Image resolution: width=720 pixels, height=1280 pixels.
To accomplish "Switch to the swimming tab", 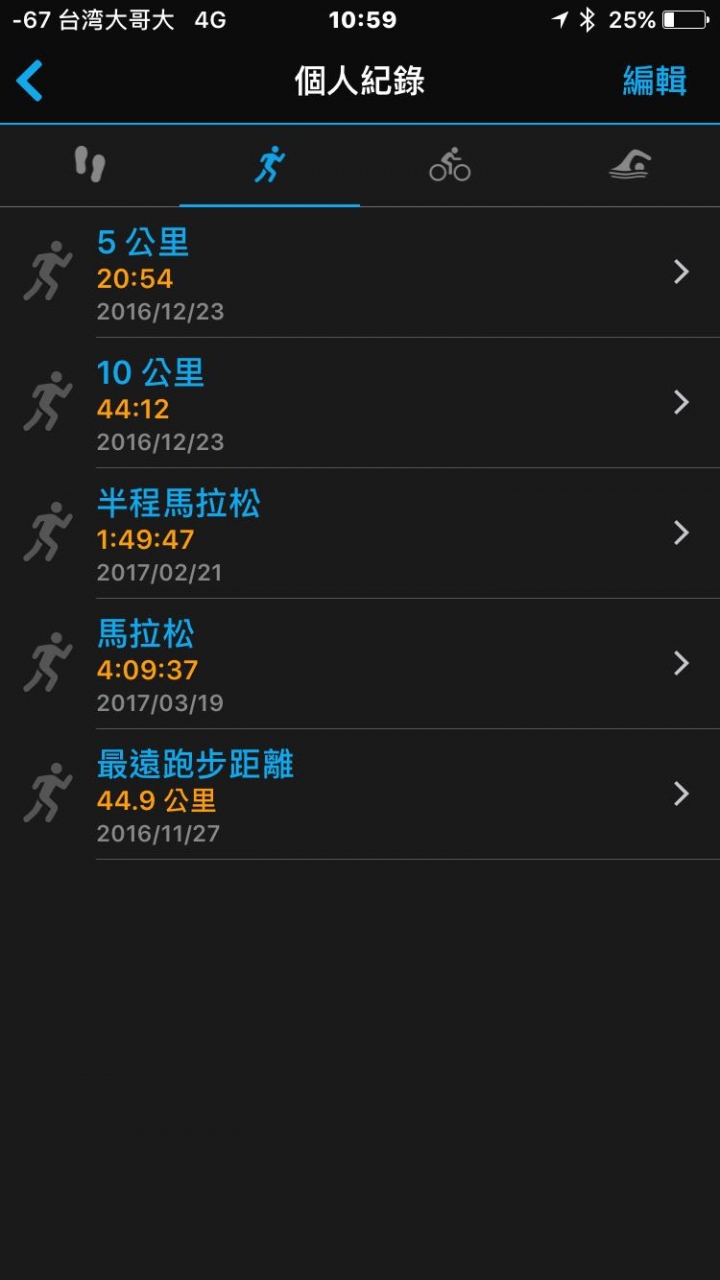I will pos(630,164).
